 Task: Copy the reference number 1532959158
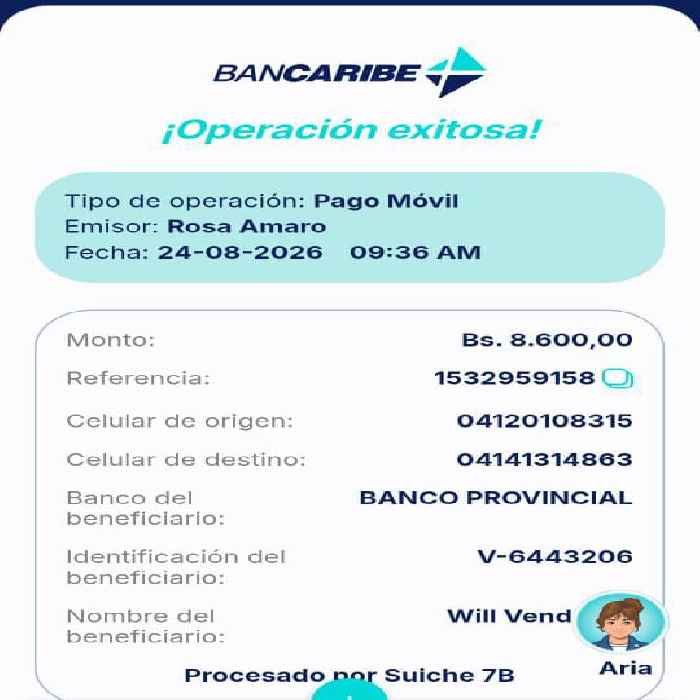click(617, 379)
